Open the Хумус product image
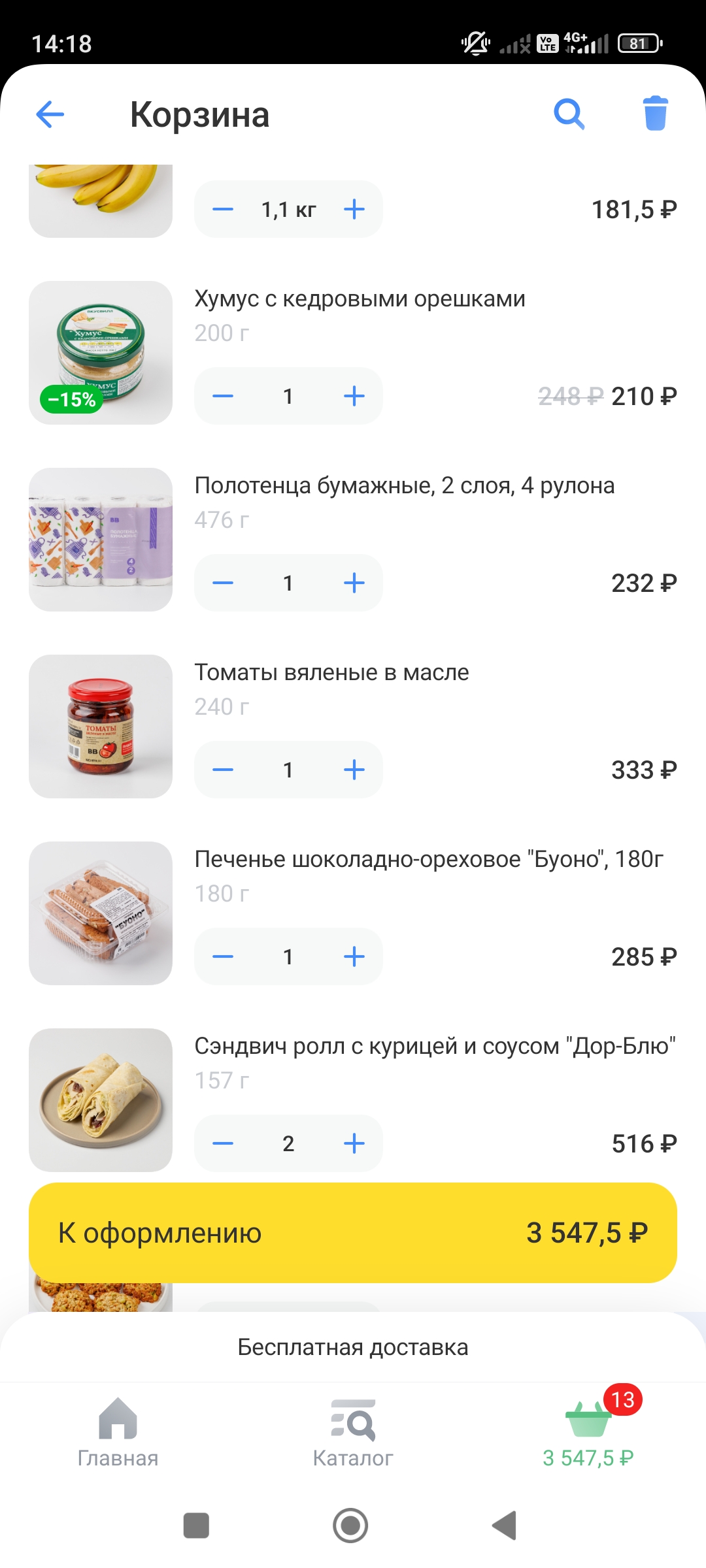 (101, 353)
